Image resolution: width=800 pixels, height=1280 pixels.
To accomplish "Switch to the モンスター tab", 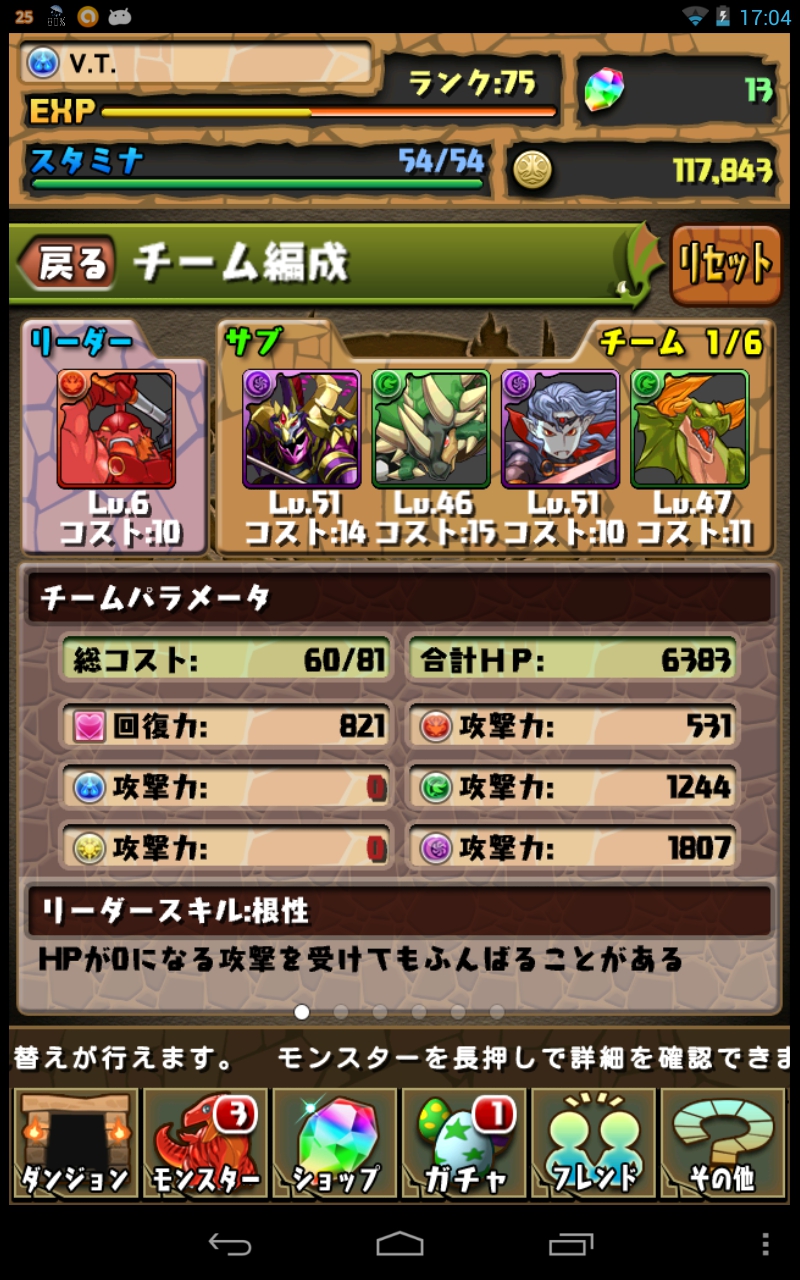I will [206, 1143].
